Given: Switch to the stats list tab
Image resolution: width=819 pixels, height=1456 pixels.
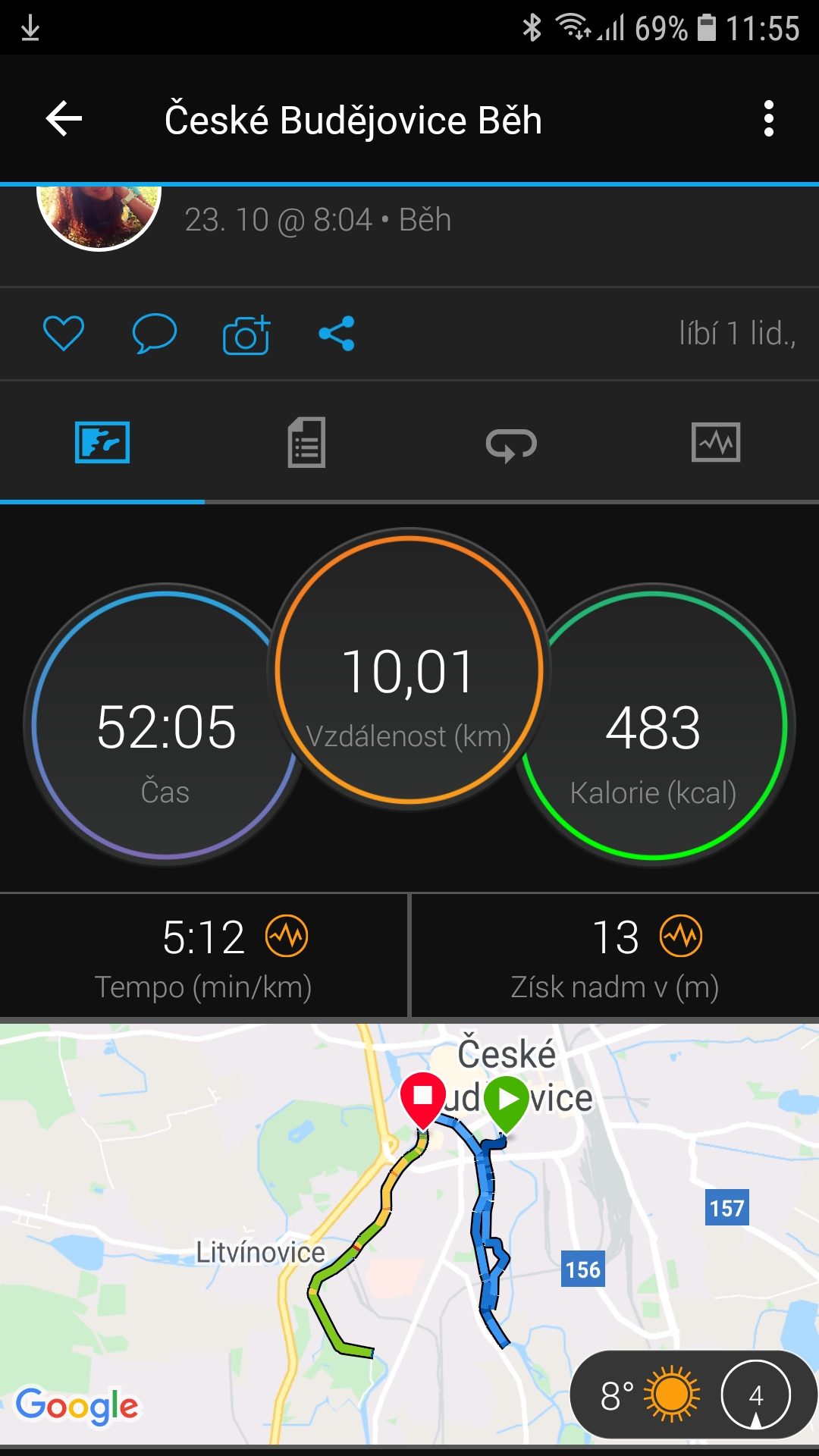Looking at the screenshot, I should pyautogui.click(x=306, y=442).
